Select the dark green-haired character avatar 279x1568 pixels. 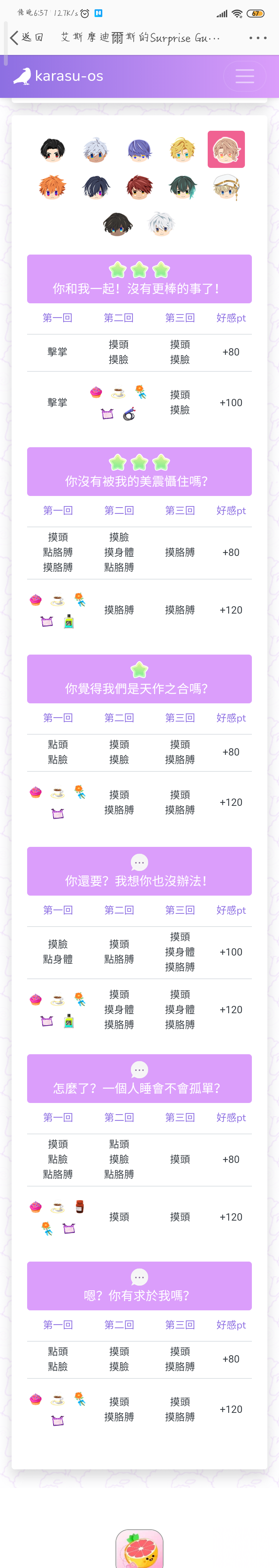click(183, 188)
